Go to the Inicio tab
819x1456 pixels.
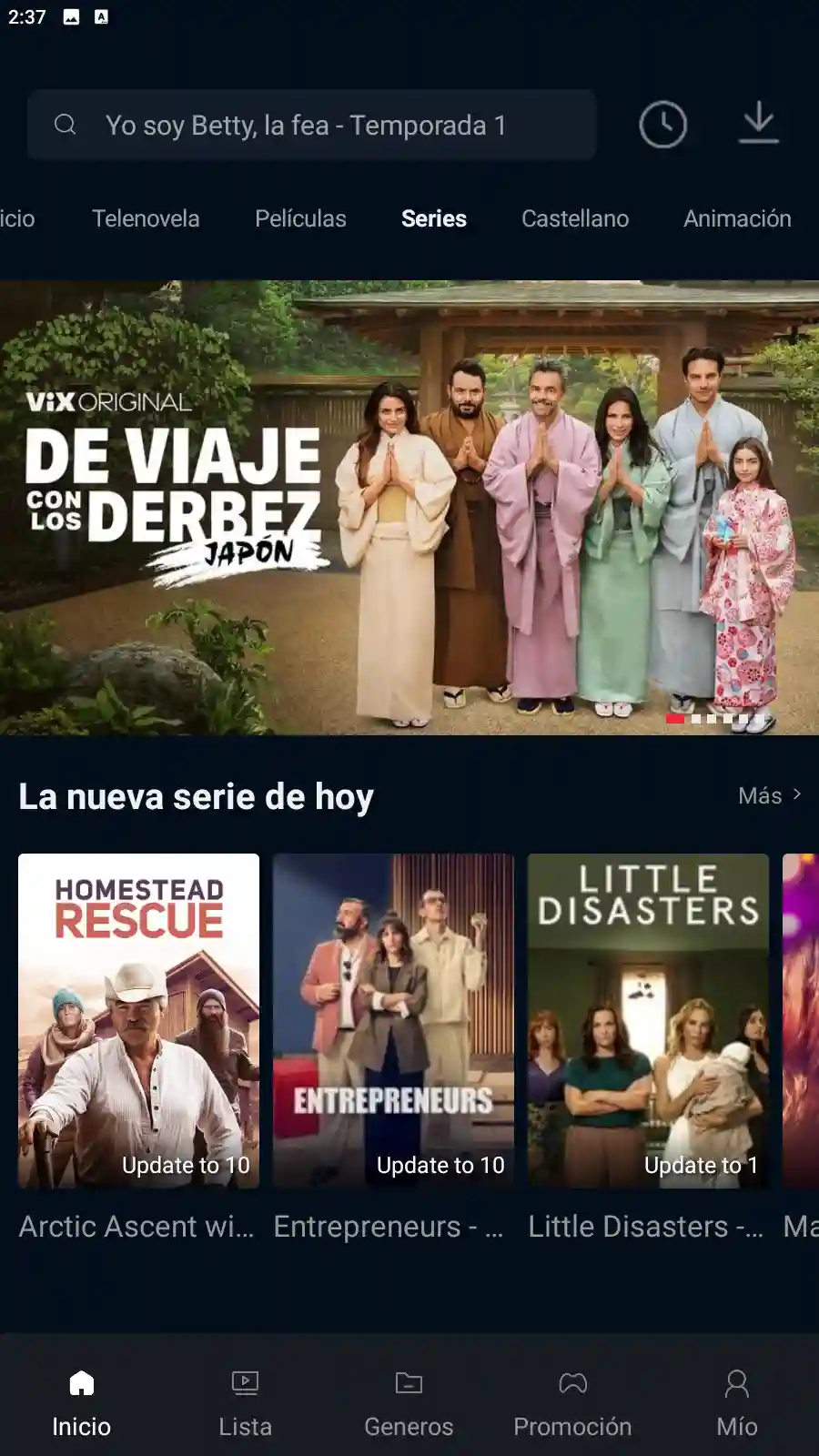[x=82, y=1403]
